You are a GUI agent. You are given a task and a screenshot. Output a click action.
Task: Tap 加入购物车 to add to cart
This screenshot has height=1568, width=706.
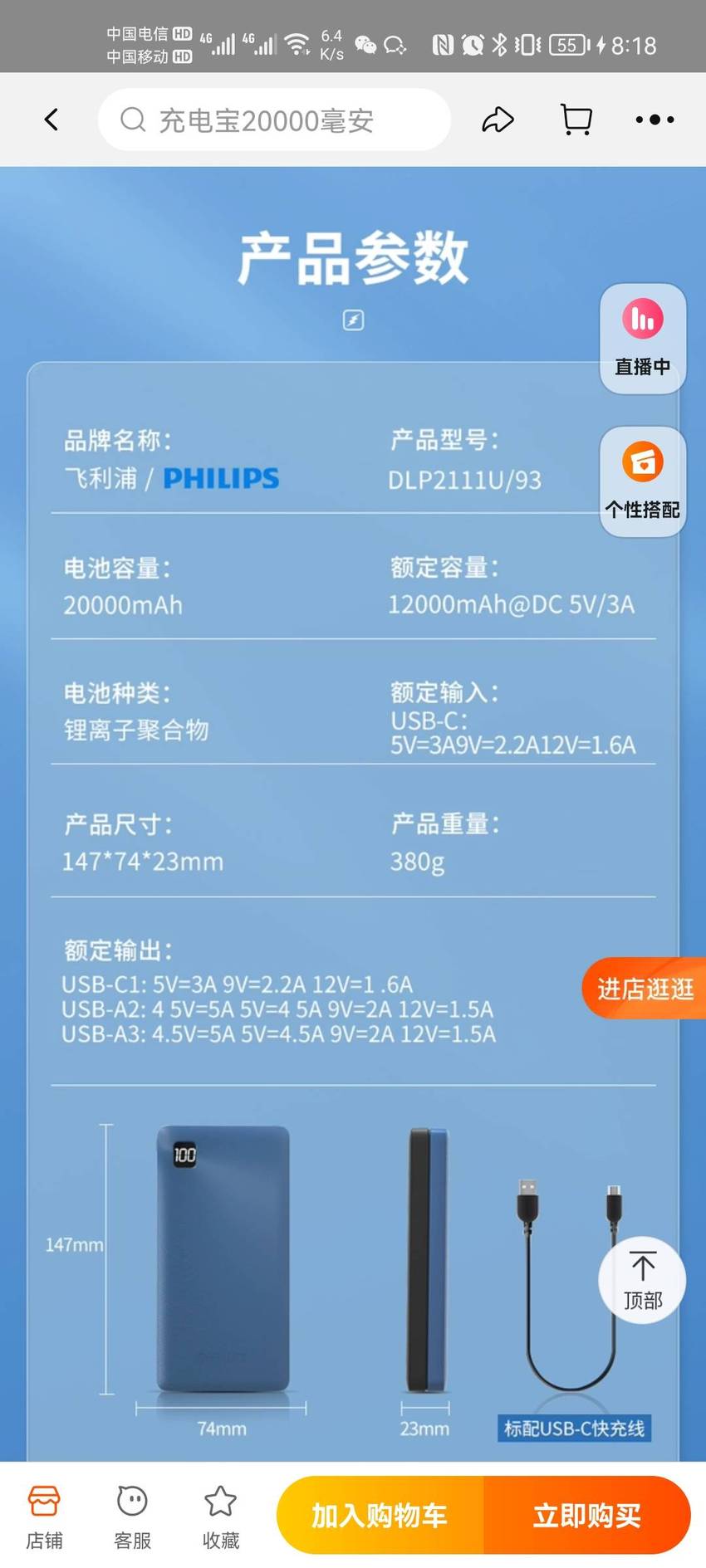pyautogui.click(x=380, y=1515)
